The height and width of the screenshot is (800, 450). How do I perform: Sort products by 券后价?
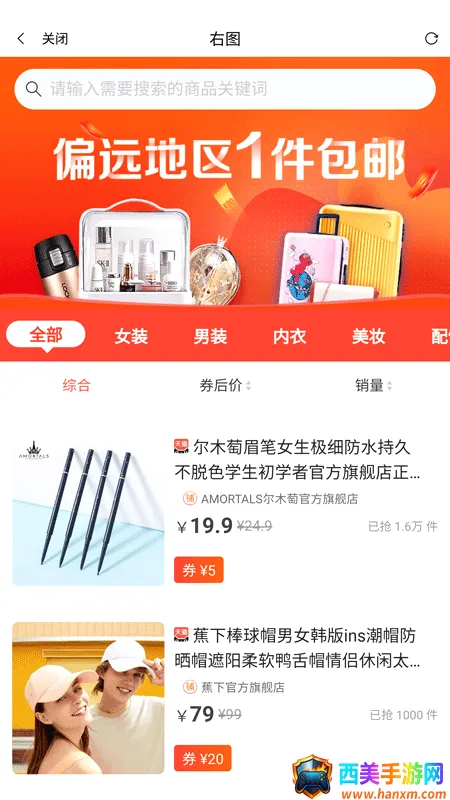click(225, 385)
